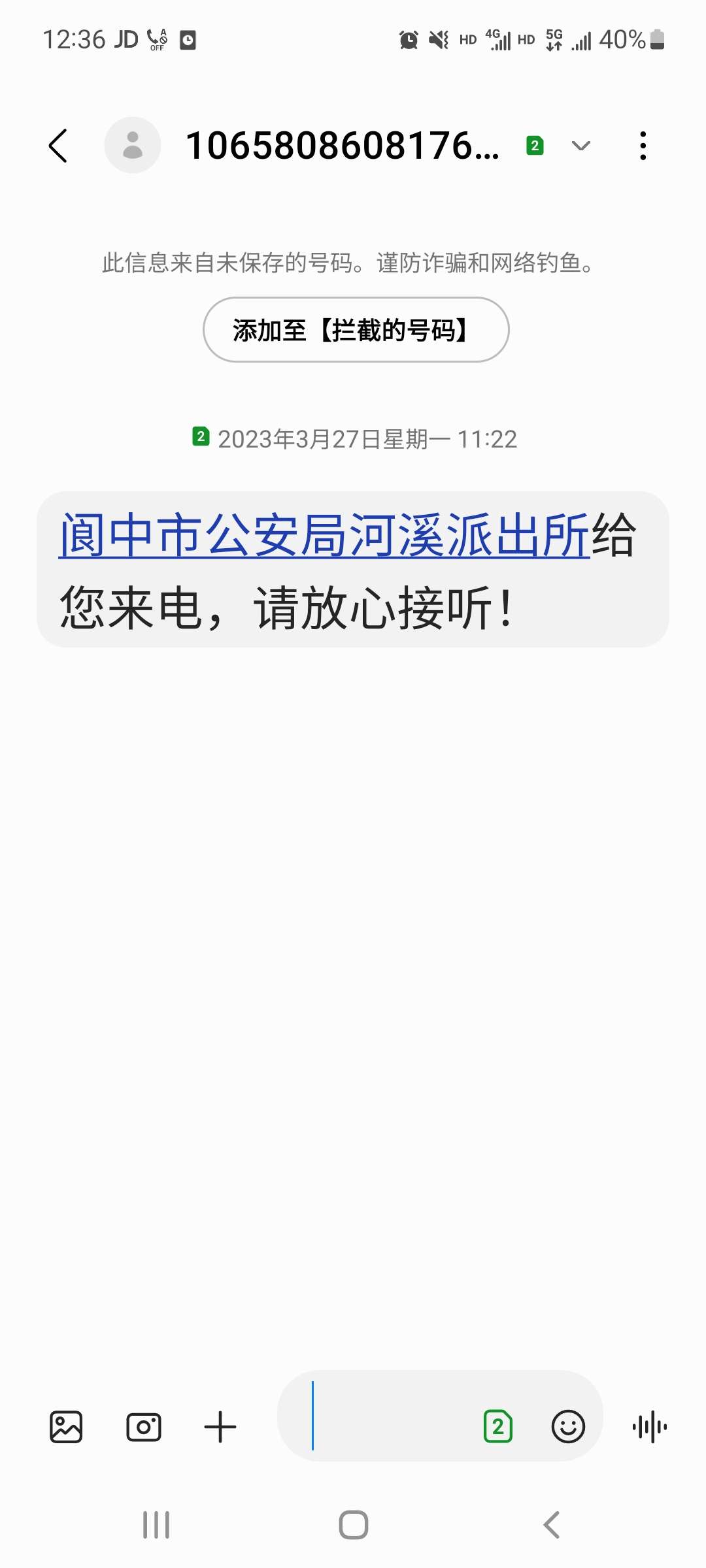Open the gallery image picker

[66, 1427]
